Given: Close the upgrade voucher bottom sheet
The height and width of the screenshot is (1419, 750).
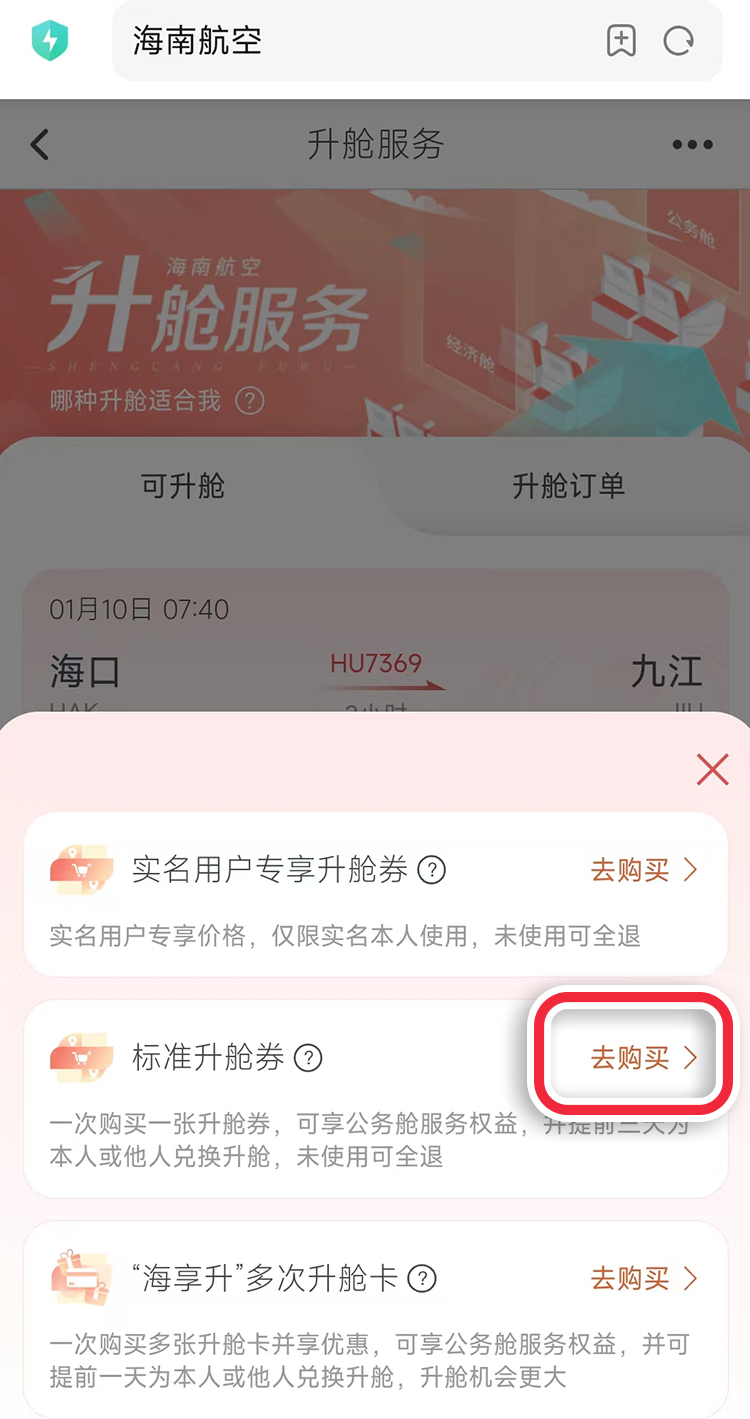Looking at the screenshot, I should tap(712, 769).
